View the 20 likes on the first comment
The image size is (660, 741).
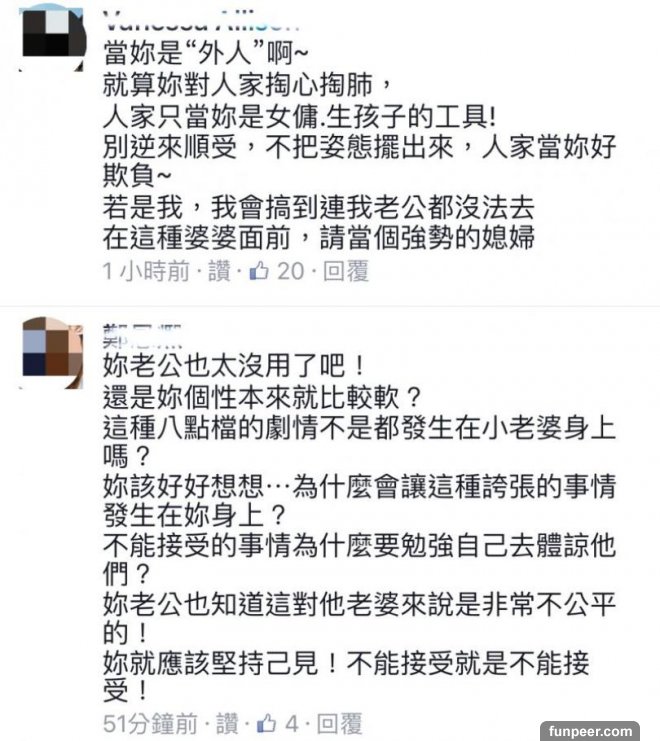[281, 271]
